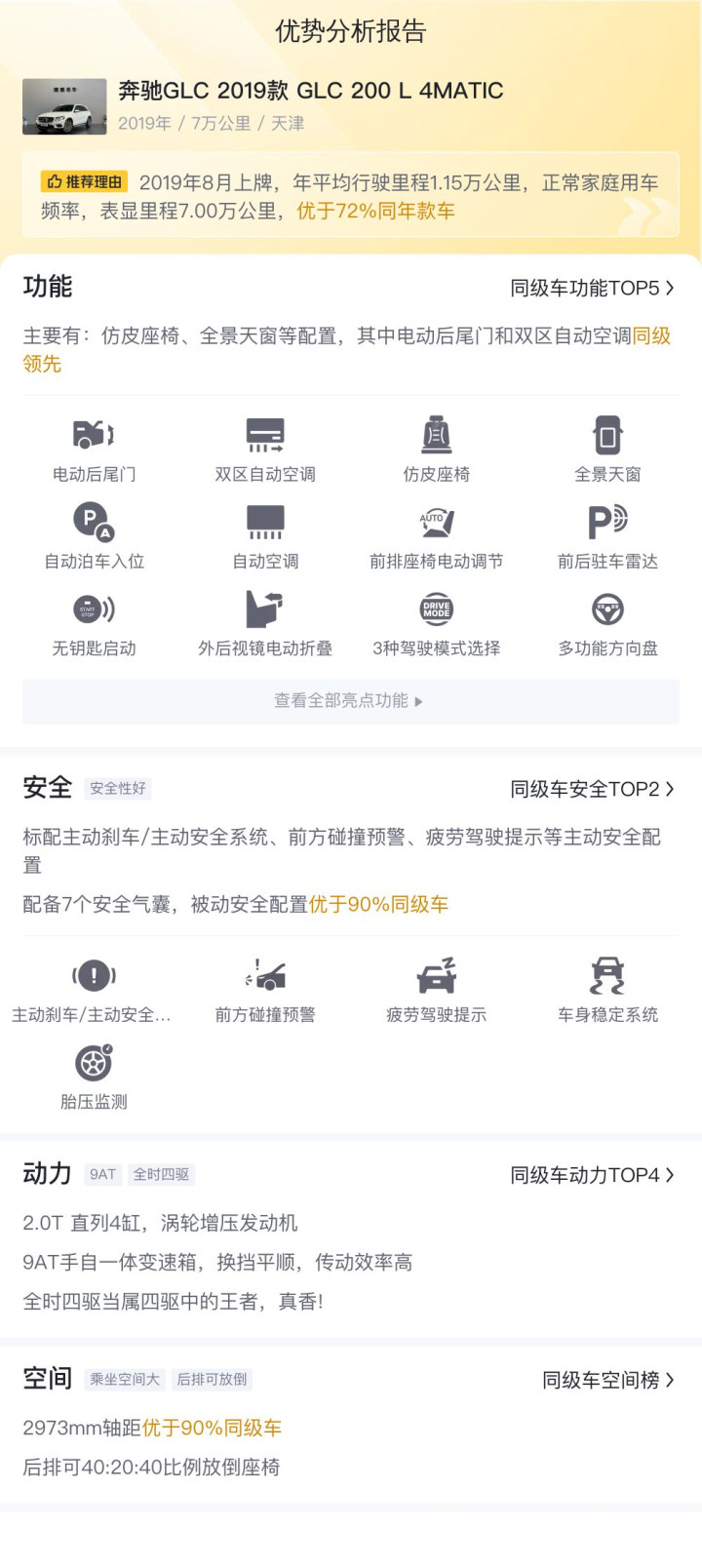This screenshot has height=1568, width=702.
Task: Open the 同级车动力TOP4 ranking
Action: coord(592,1175)
